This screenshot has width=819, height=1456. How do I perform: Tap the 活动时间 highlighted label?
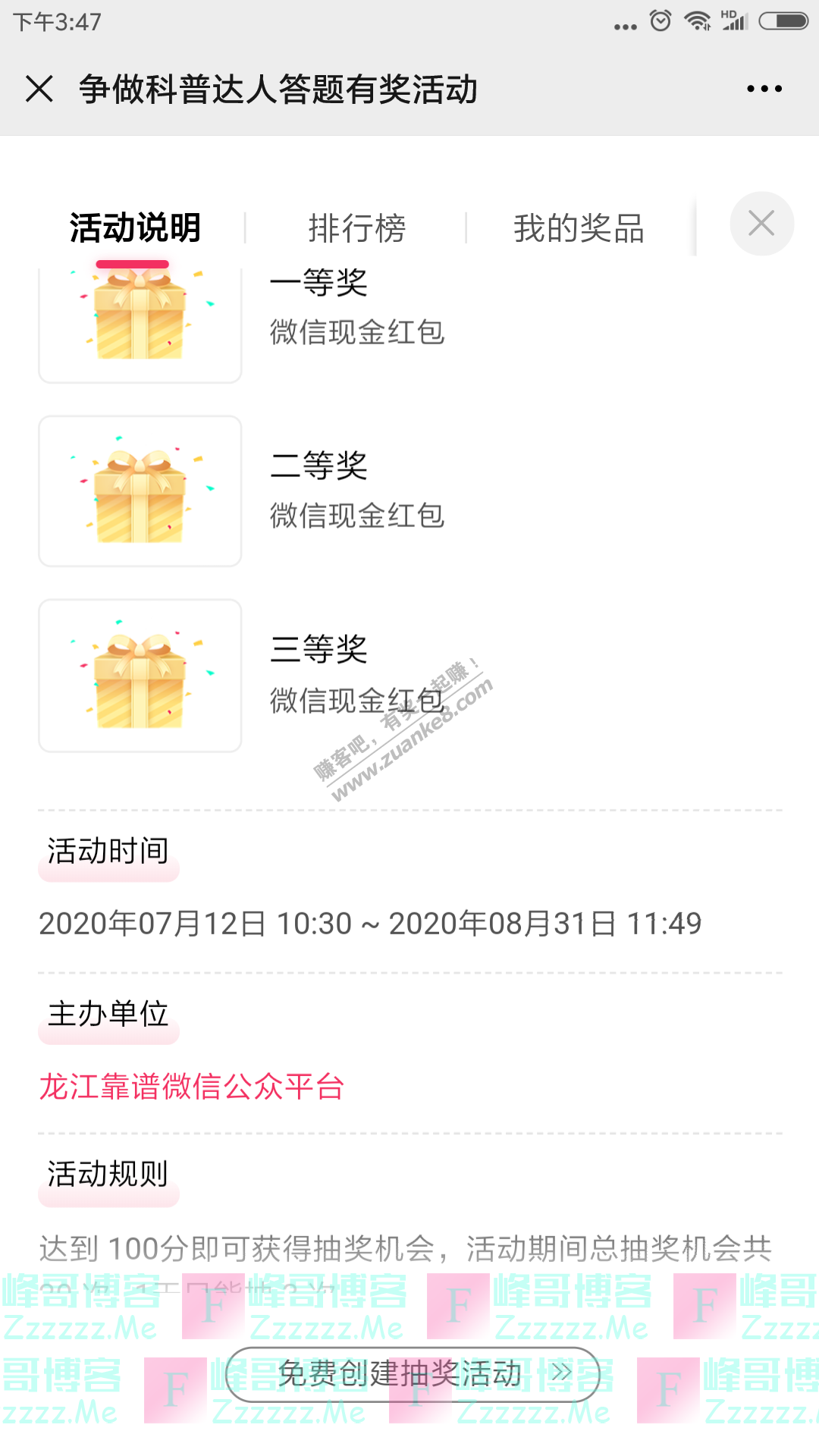pos(108,852)
